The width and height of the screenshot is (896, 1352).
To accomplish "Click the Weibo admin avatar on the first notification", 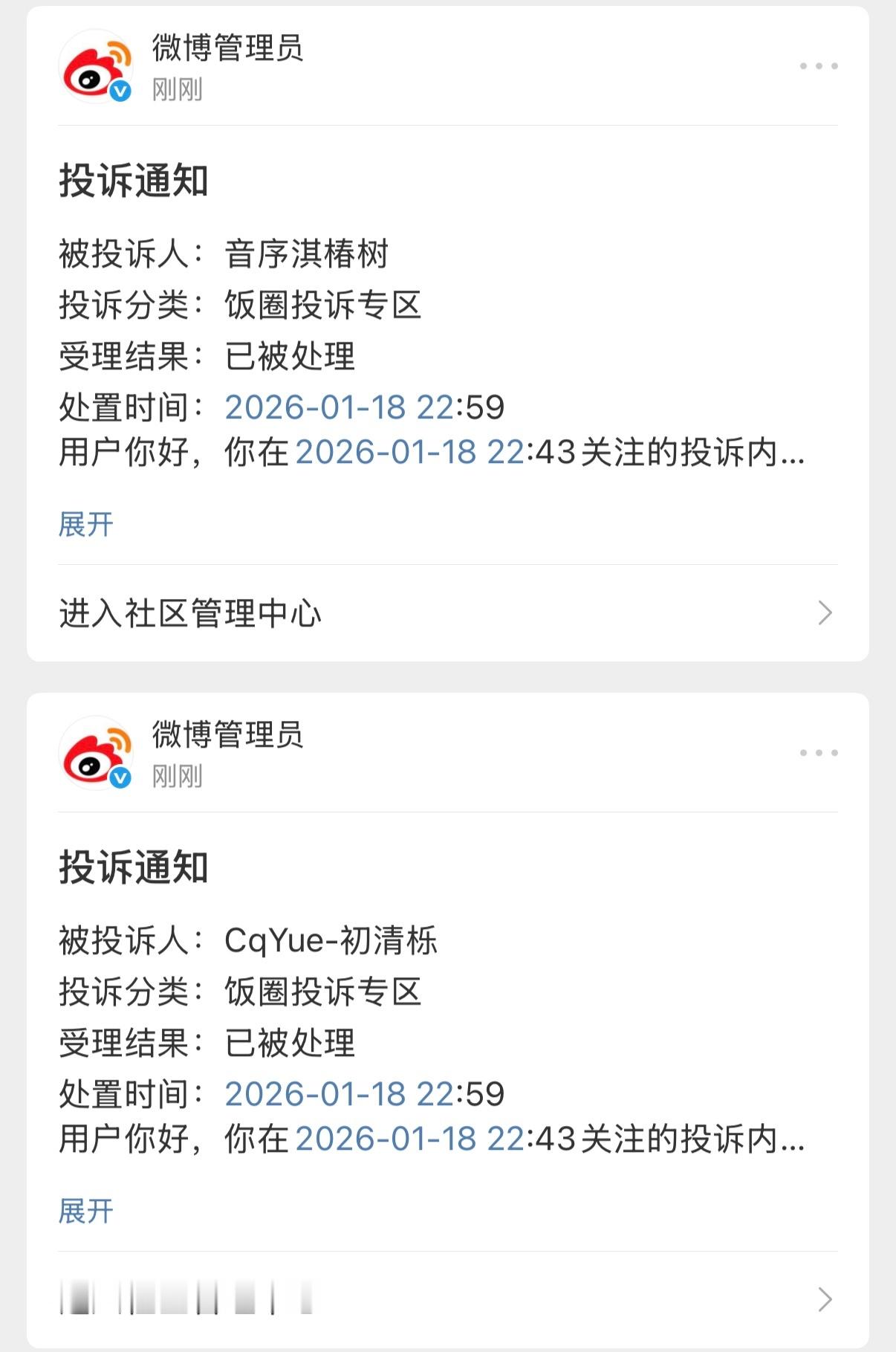I will click(x=97, y=68).
